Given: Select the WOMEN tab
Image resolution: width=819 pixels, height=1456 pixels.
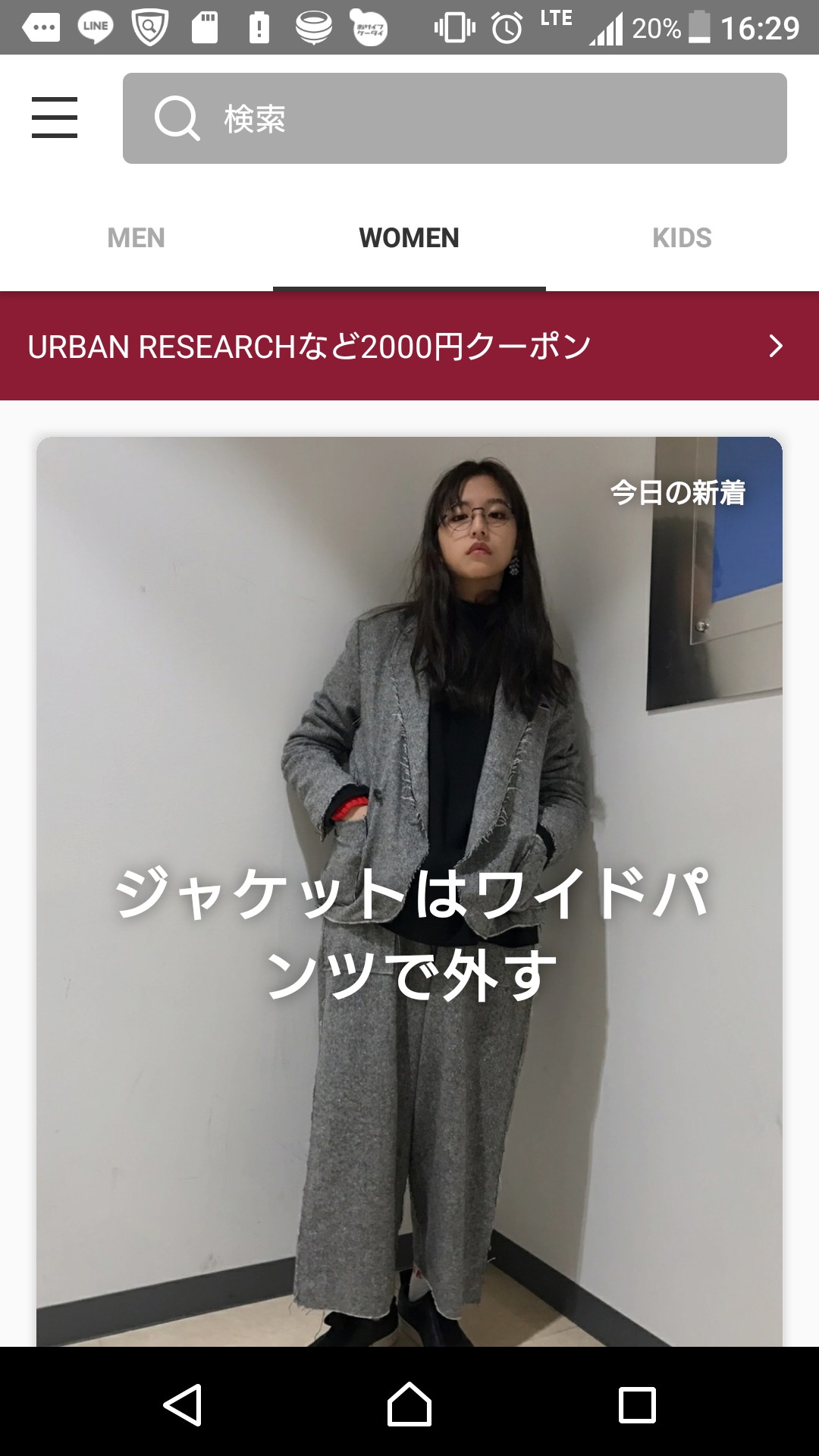Looking at the screenshot, I should pyautogui.click(x=409, y=238).
